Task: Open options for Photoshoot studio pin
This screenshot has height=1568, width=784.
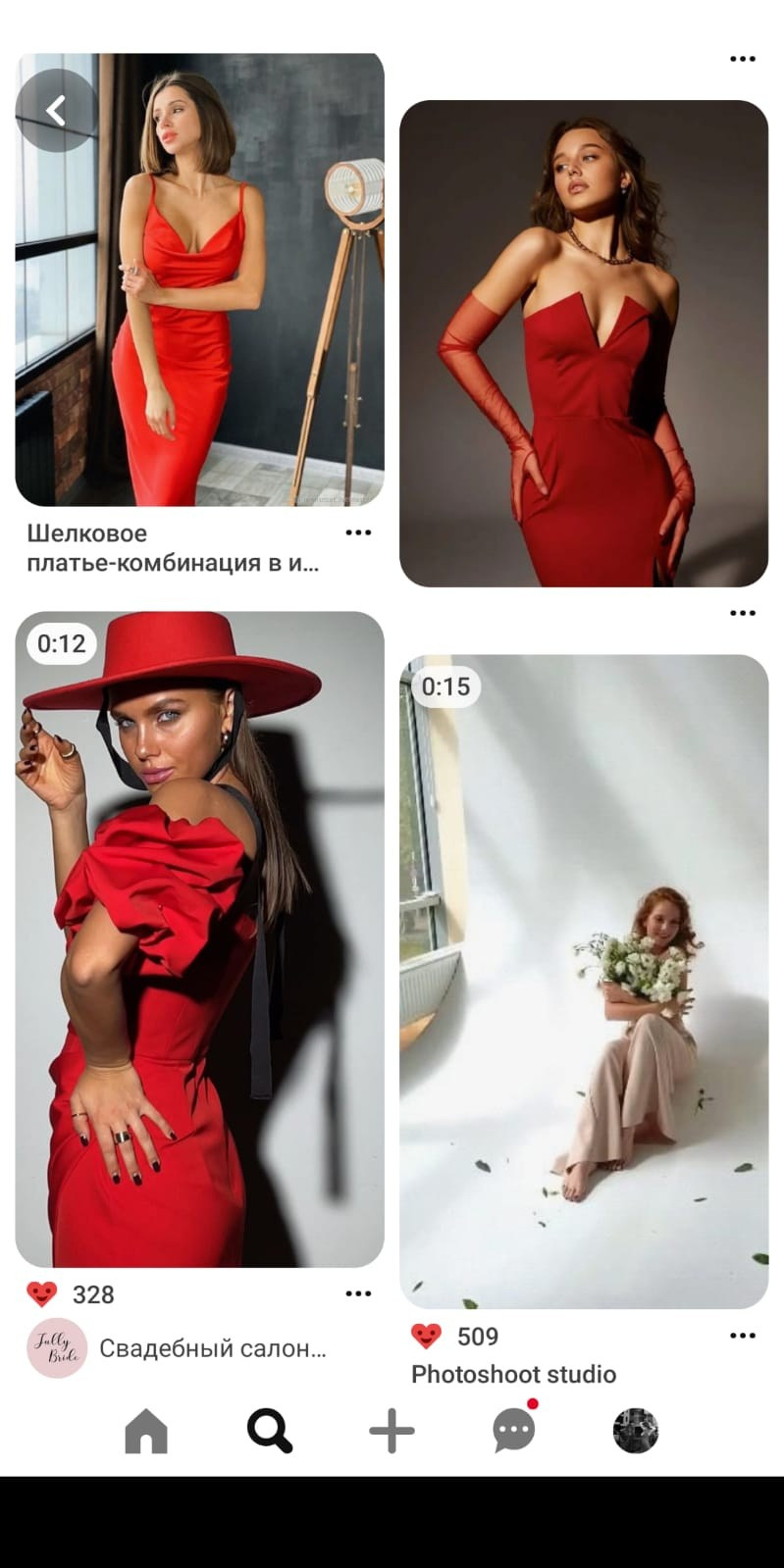Action: (x=743, y=1336)
